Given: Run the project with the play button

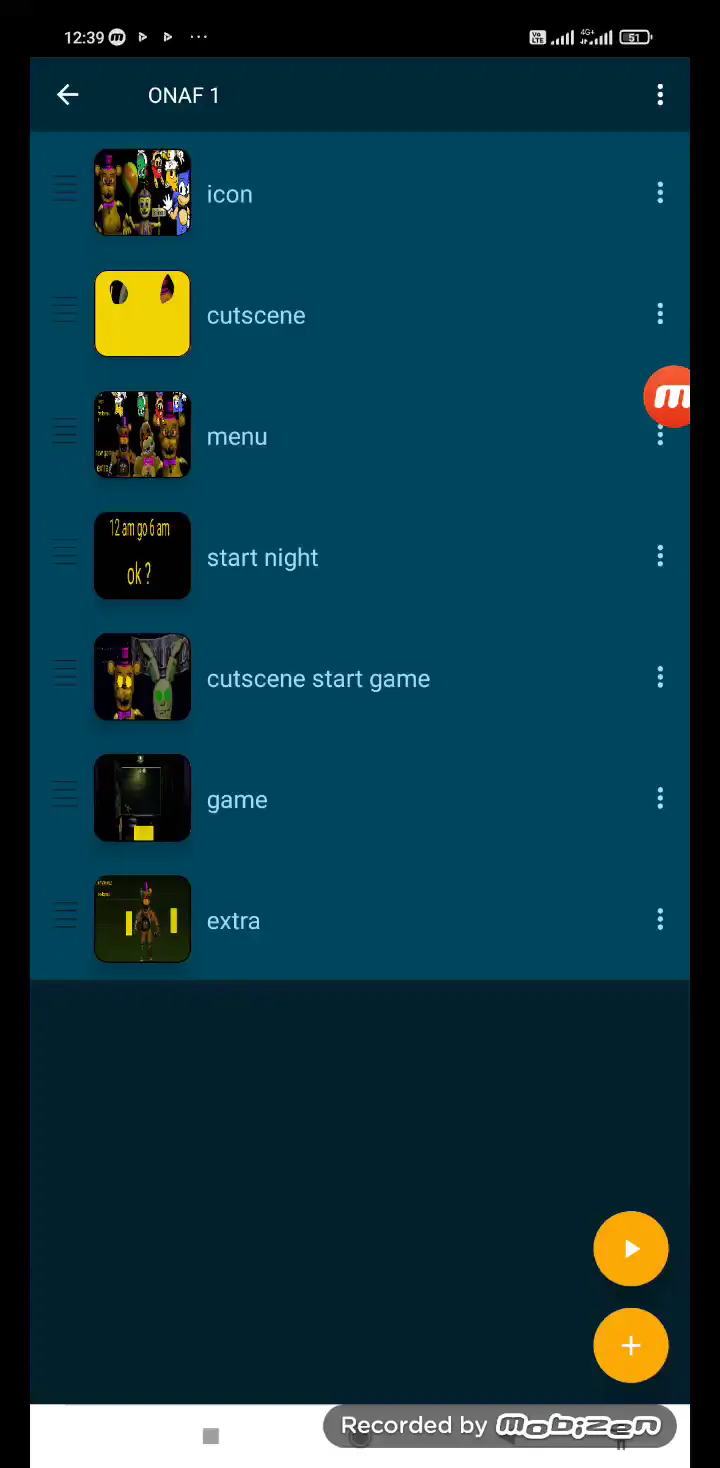Looking at the screenshot, I should coord(631,1248).
